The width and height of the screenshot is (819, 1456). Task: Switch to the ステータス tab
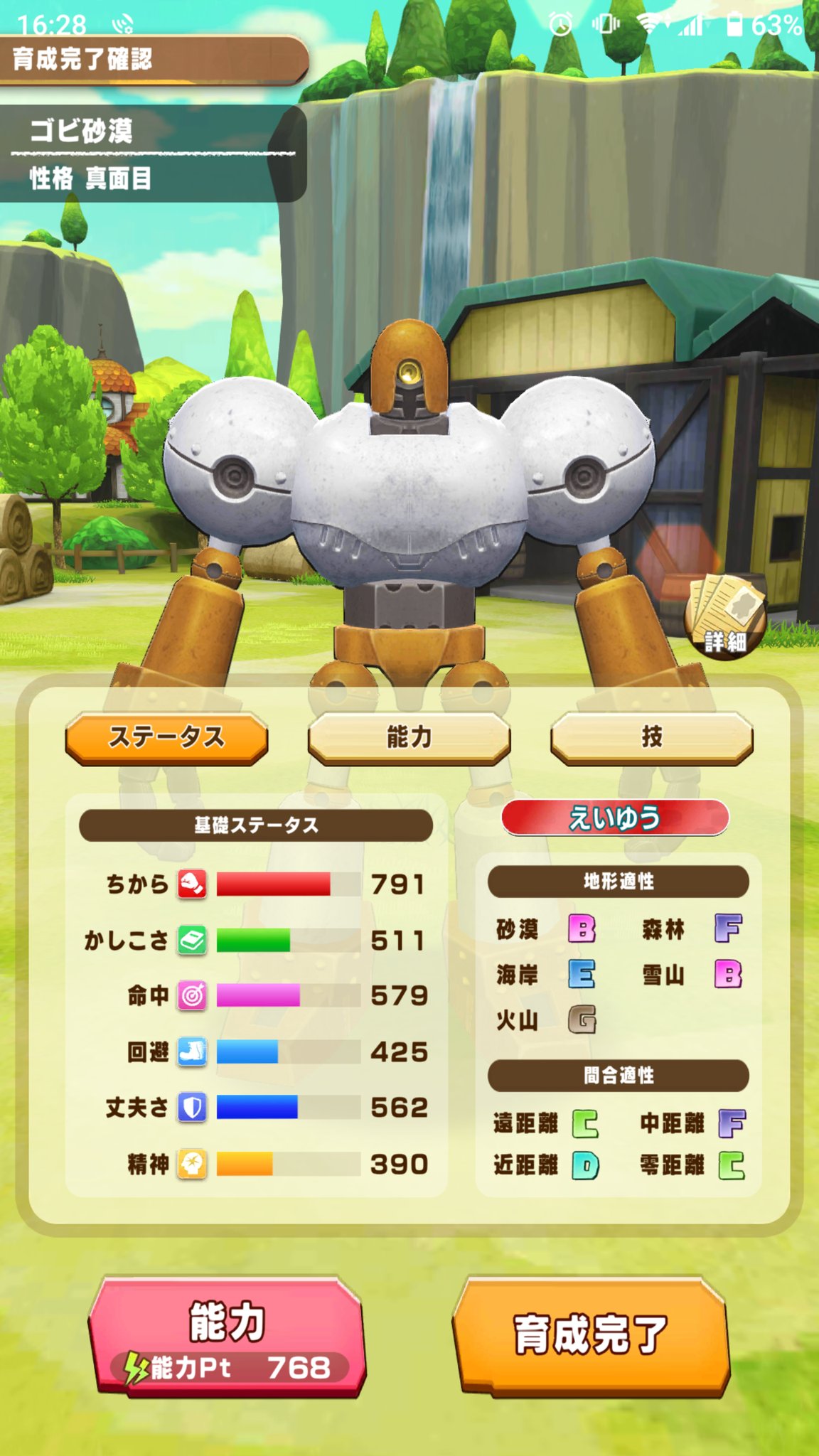coord(166,738)
